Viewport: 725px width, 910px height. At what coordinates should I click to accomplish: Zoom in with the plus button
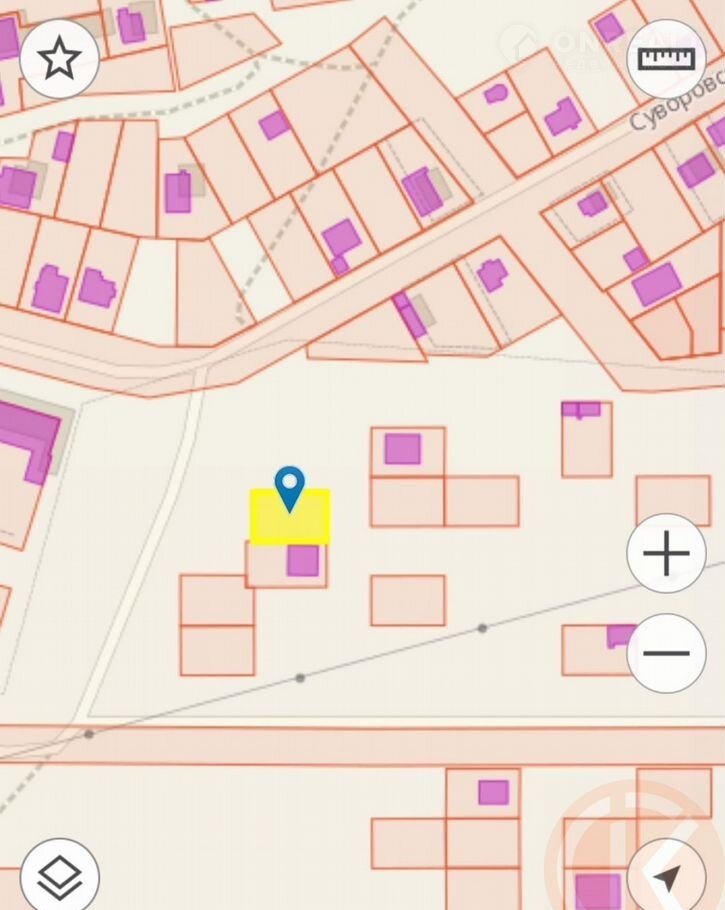(666, 553)
